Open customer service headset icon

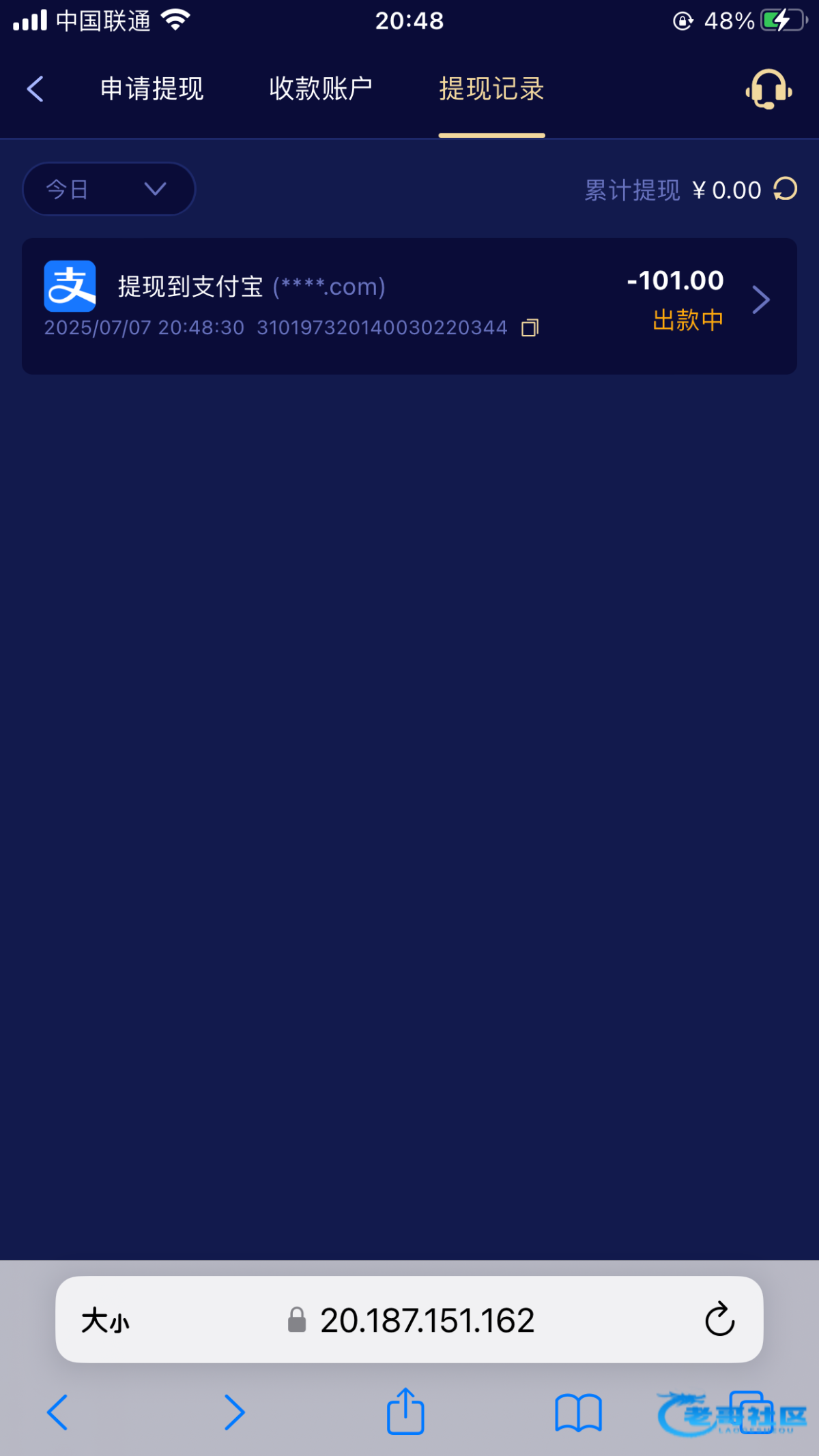coord(768,89)
